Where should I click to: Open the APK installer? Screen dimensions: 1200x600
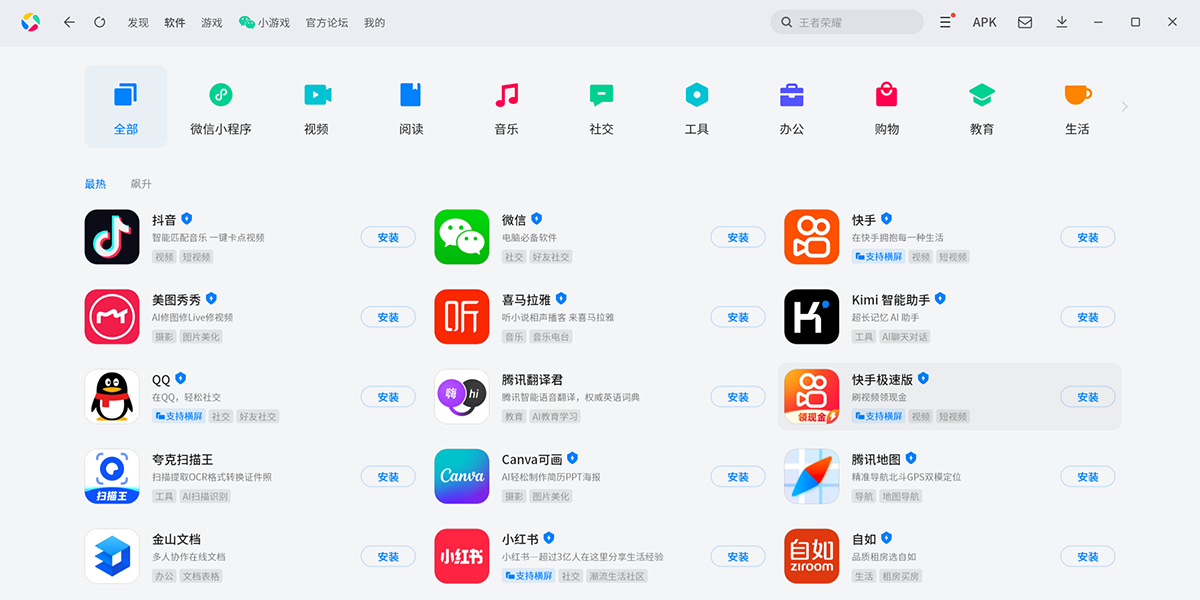pyautogui.click(x=985, y=22)
